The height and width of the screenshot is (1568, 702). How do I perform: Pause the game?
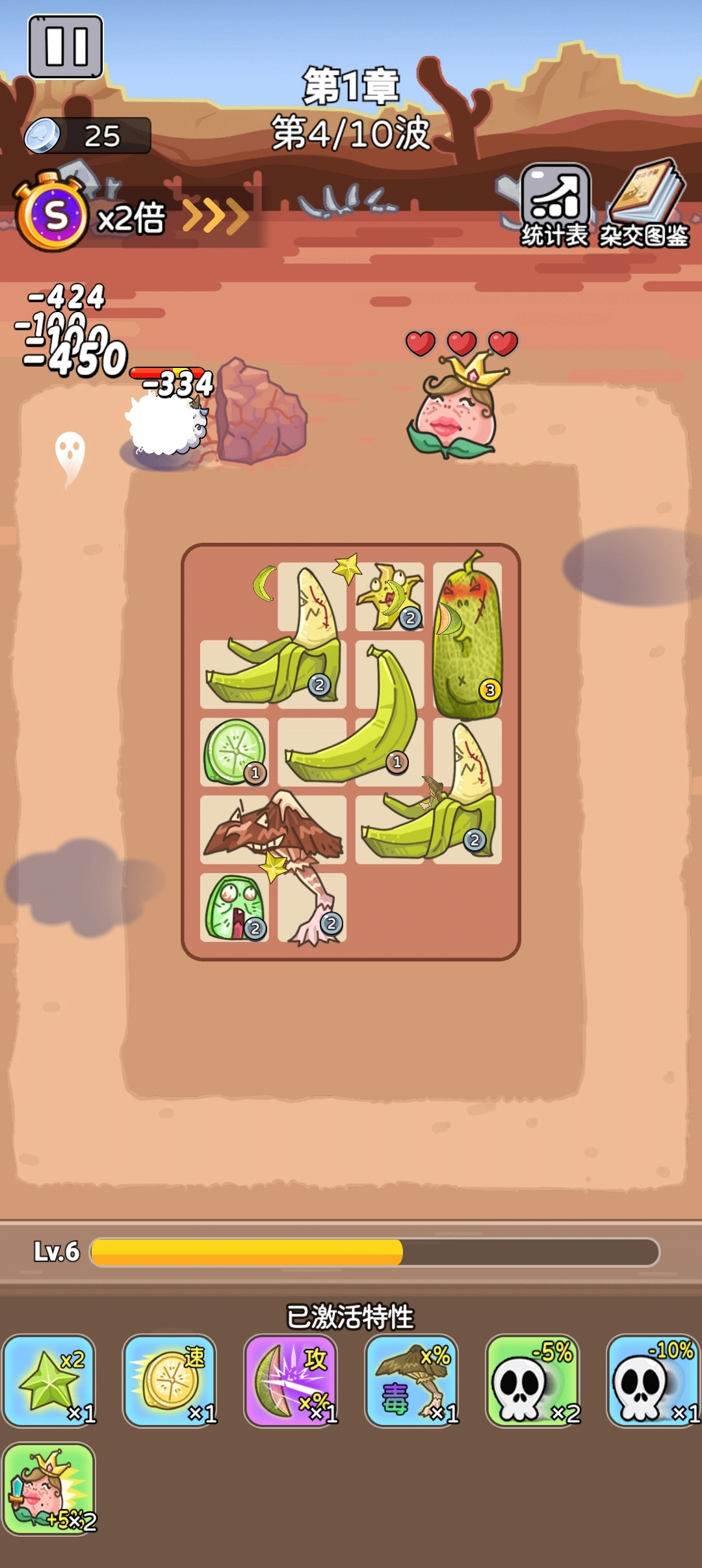tap(66, 47)
